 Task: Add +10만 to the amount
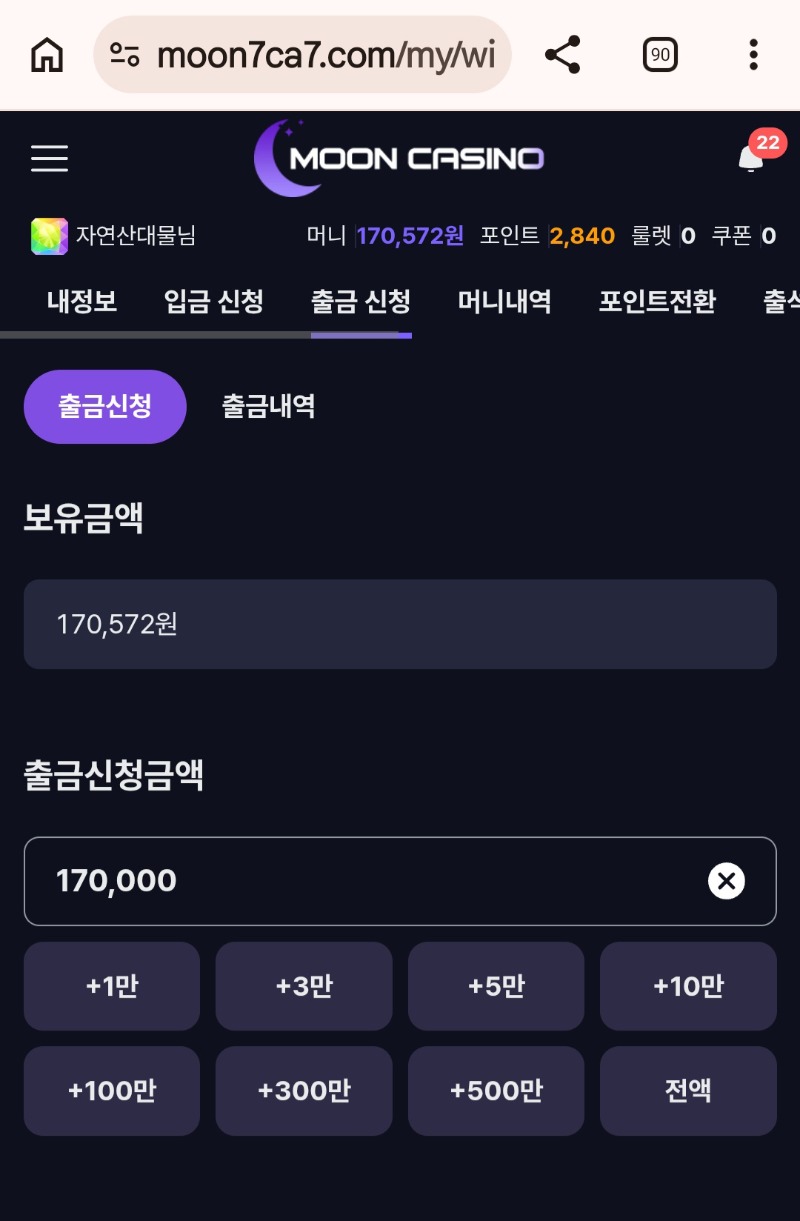tap(688, 986)
